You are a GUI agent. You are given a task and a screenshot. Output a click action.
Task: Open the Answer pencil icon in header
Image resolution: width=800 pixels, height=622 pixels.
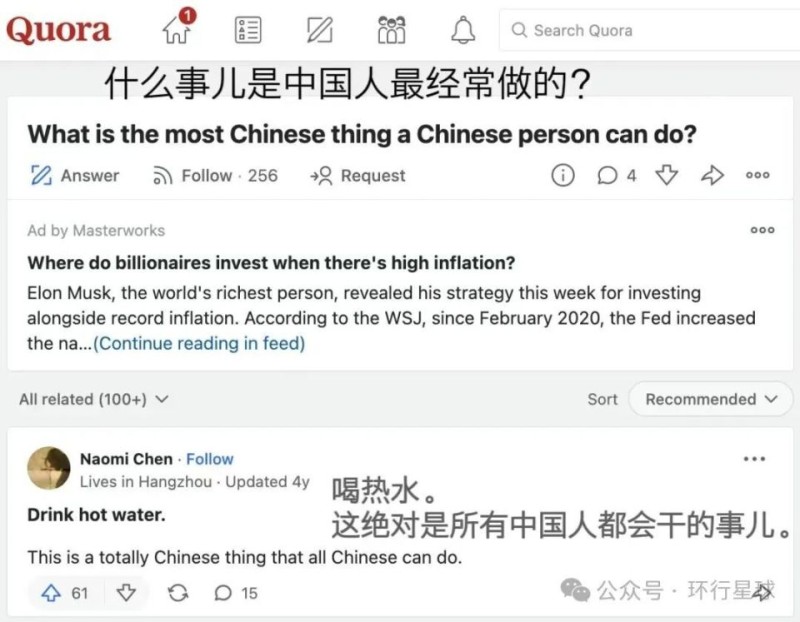(x=319, y=30)
